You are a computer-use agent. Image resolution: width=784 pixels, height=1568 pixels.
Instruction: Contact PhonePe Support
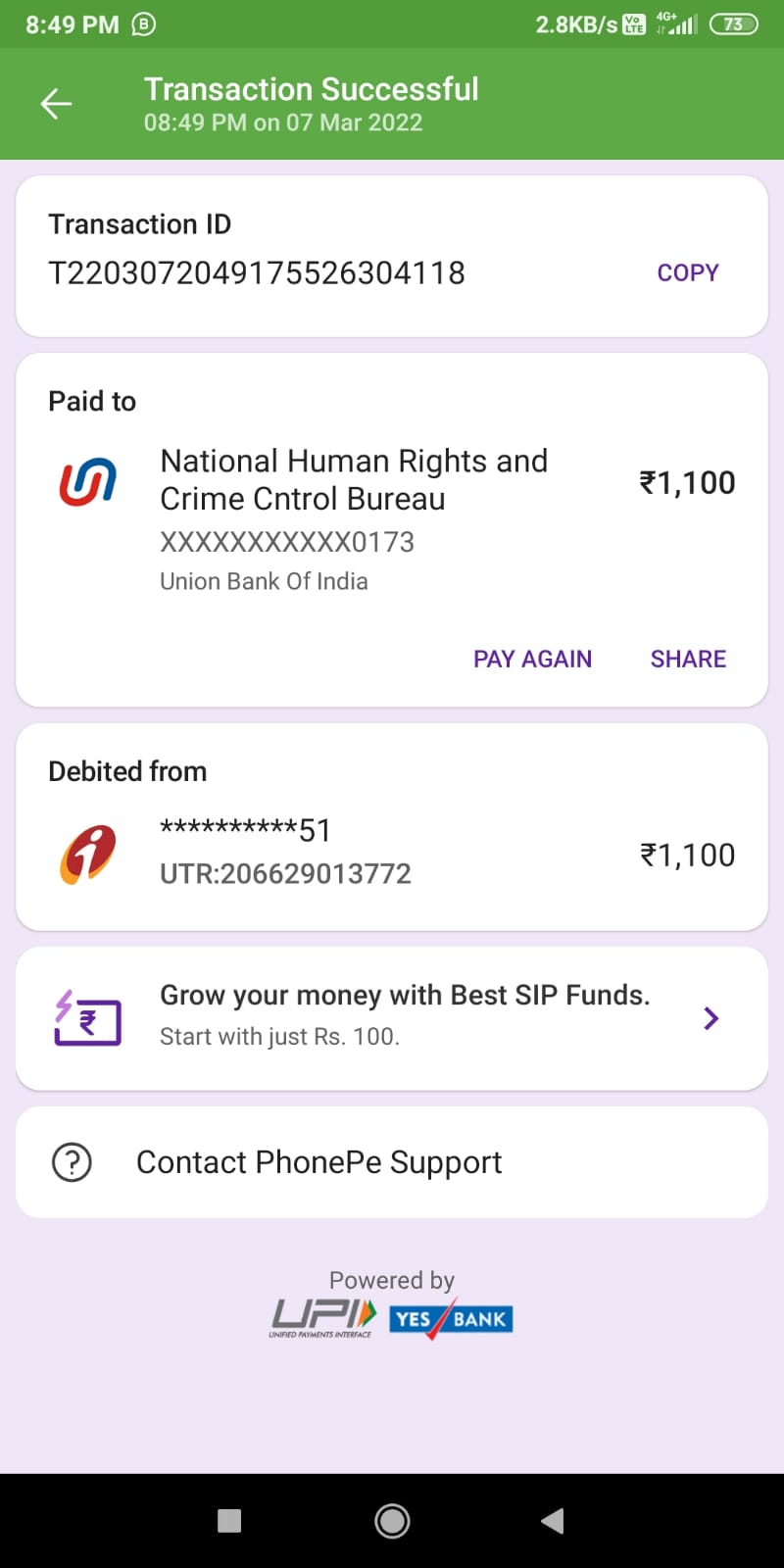[392, 1162]
